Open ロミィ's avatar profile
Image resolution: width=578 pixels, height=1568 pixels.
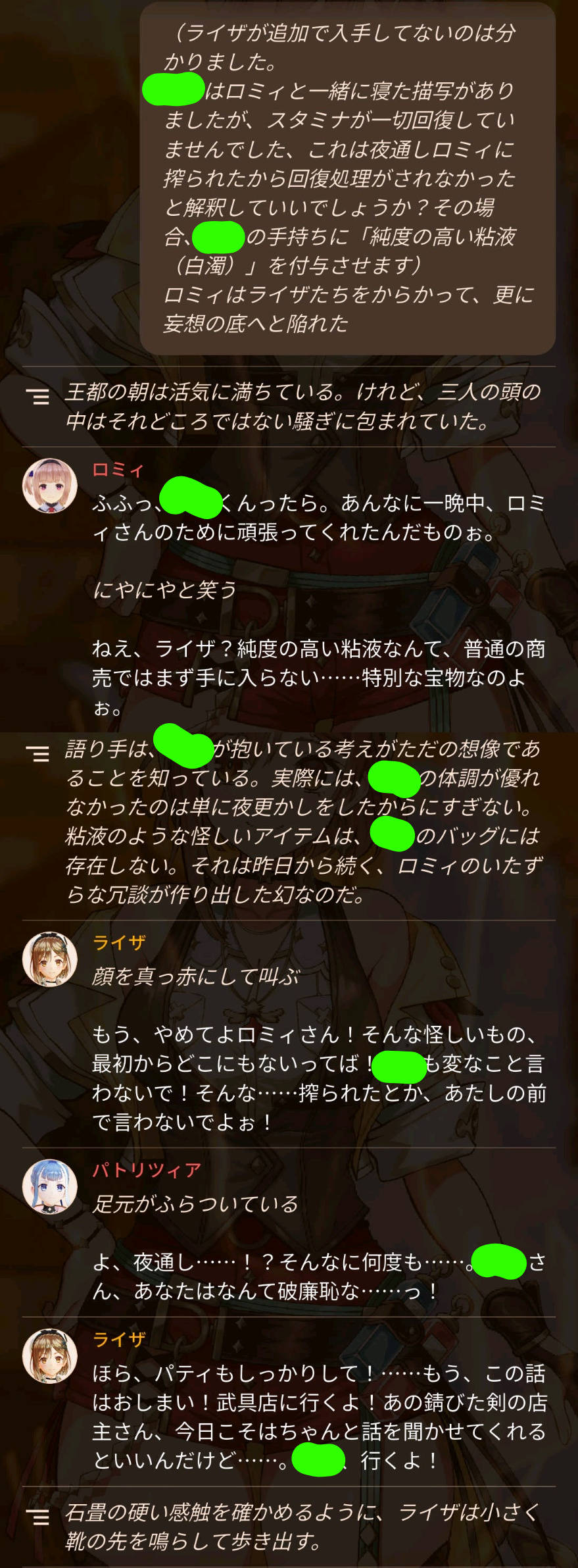50,486
